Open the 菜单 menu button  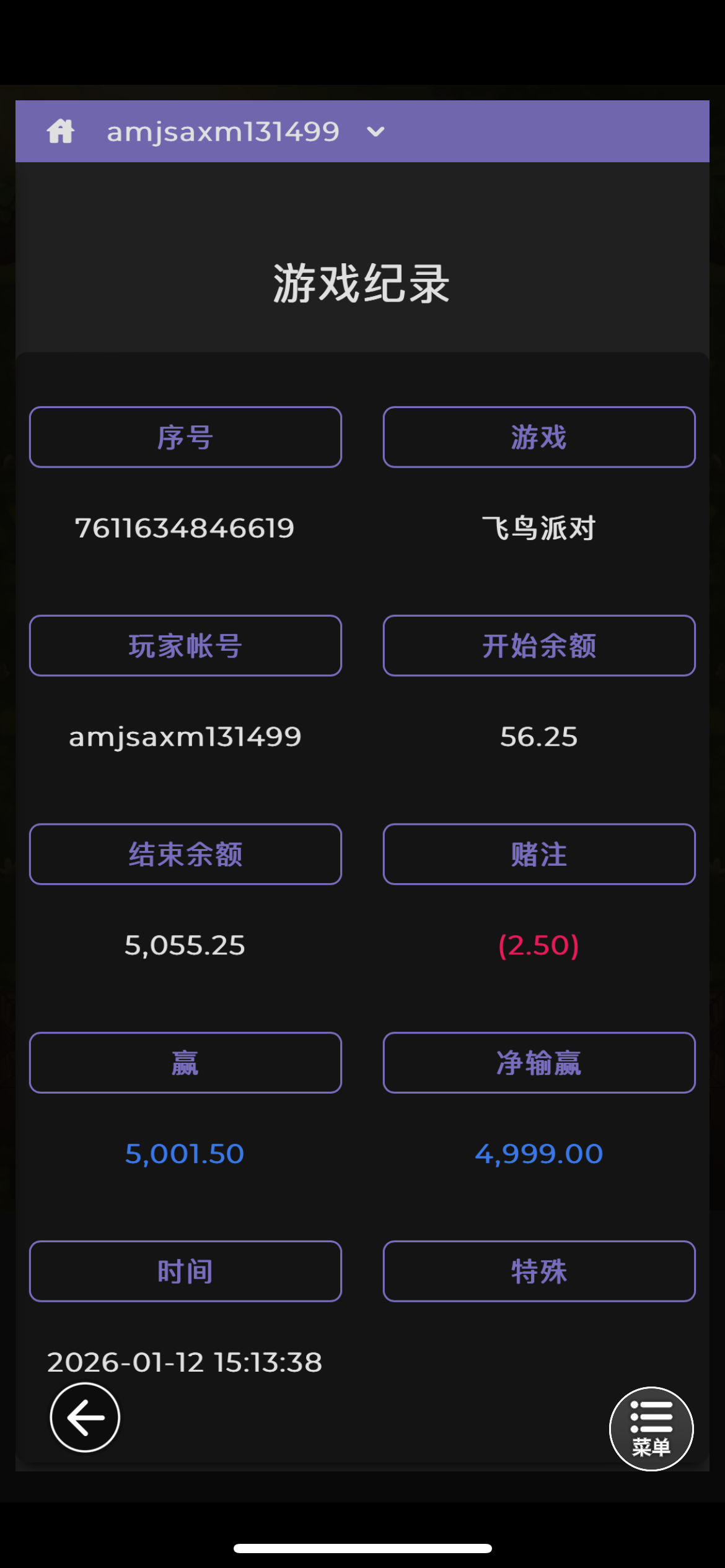click(651, 1429)
